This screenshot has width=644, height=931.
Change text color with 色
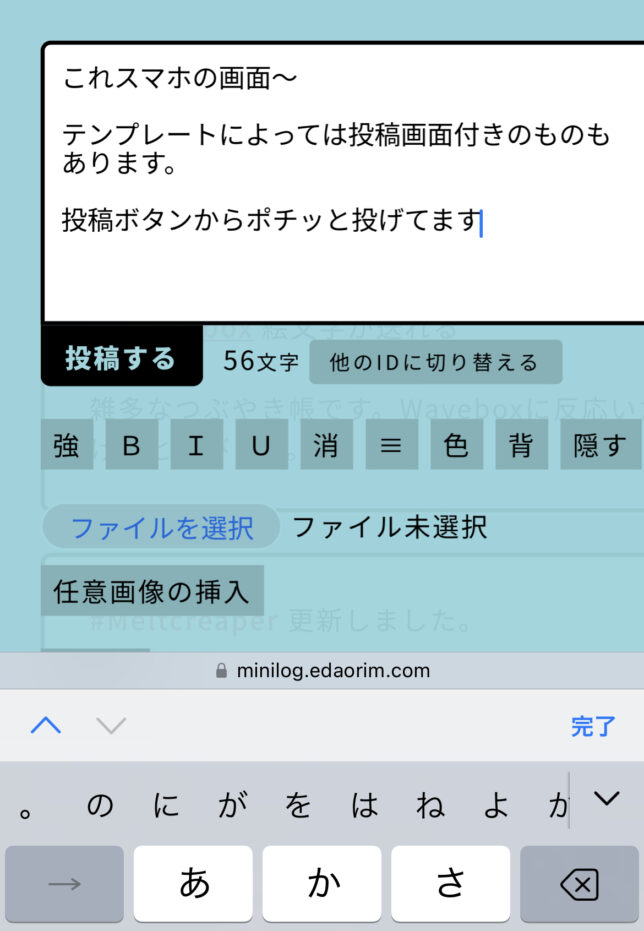[x=456, y=445]
